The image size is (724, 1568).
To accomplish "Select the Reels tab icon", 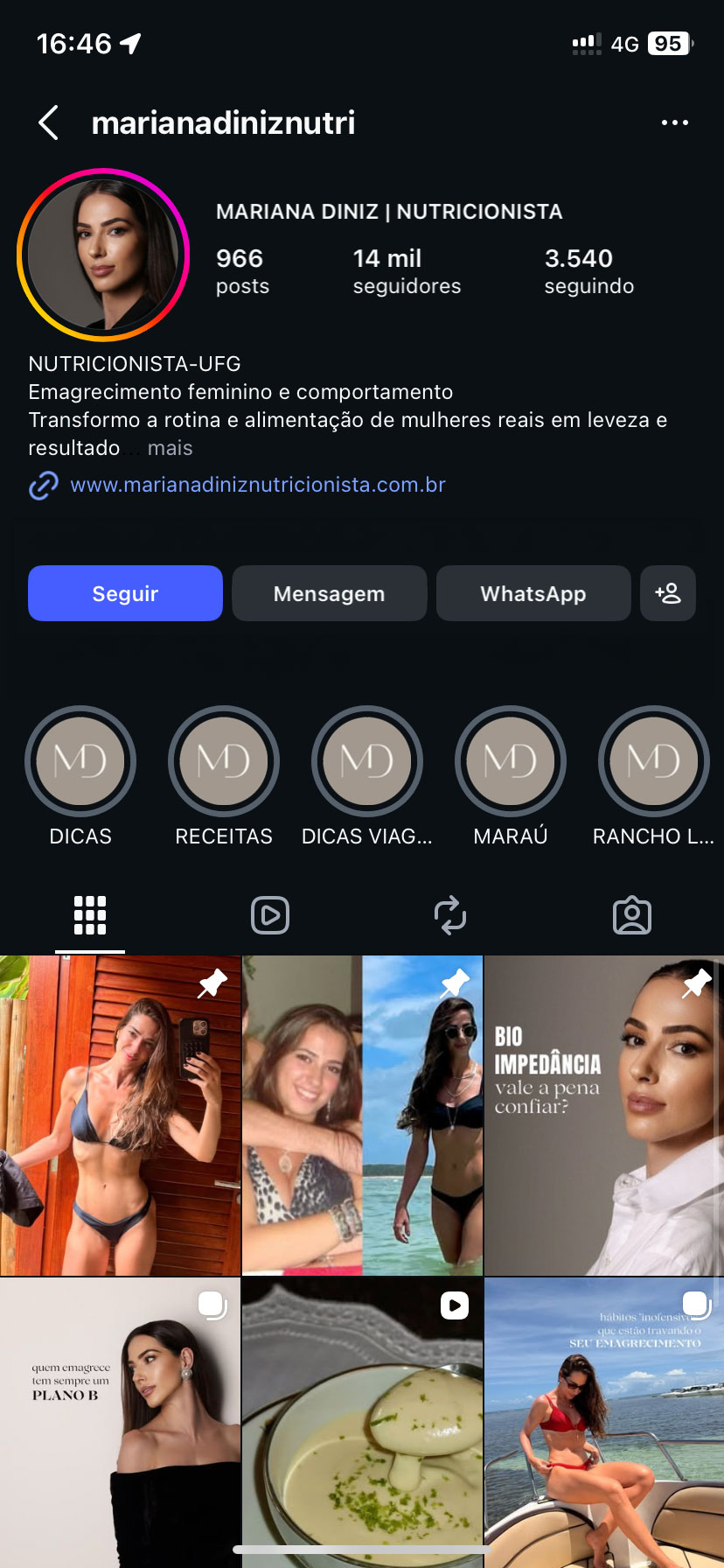I will [270, 915].
